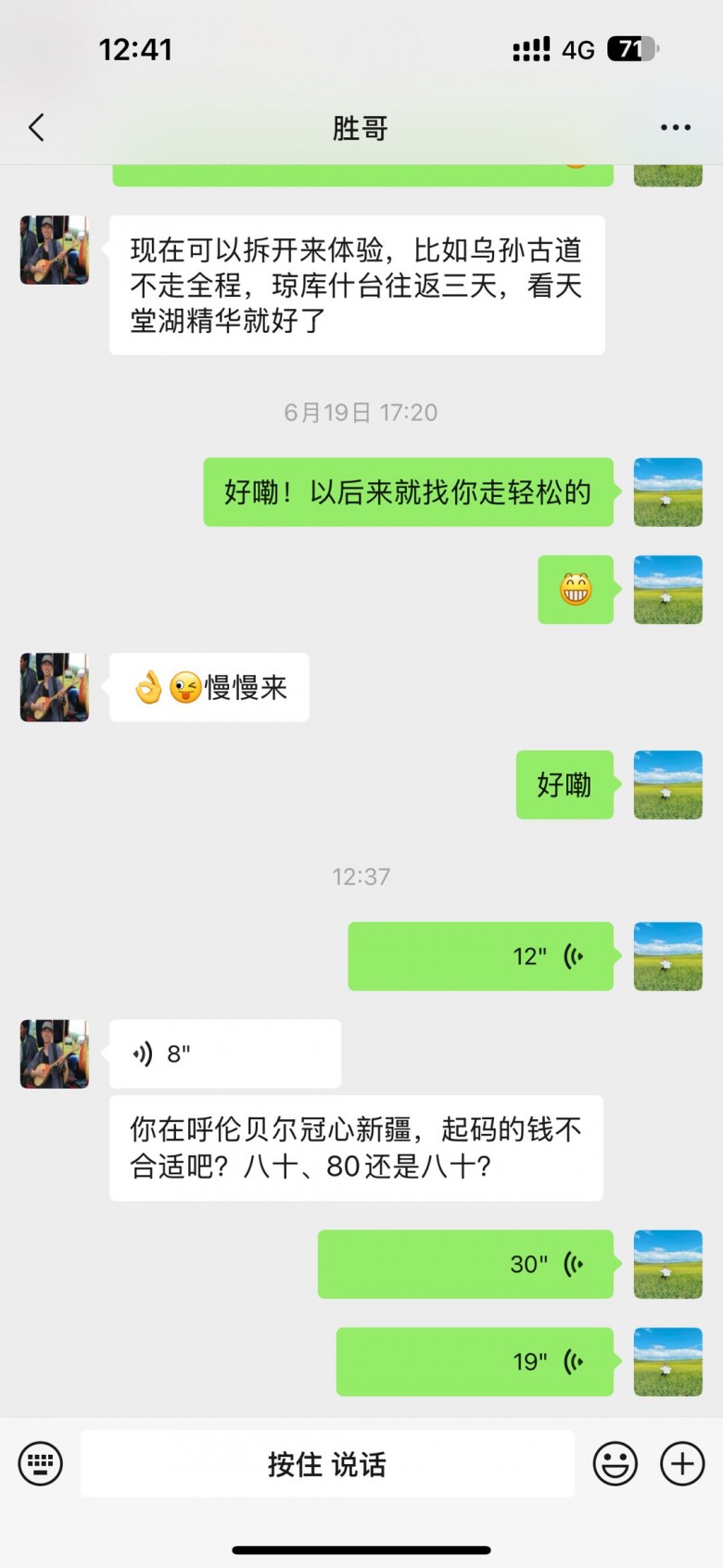Open 胜哥's avatar beside the 慢慢来 message
723x1568 pixels.
click(x=55, y=687)
